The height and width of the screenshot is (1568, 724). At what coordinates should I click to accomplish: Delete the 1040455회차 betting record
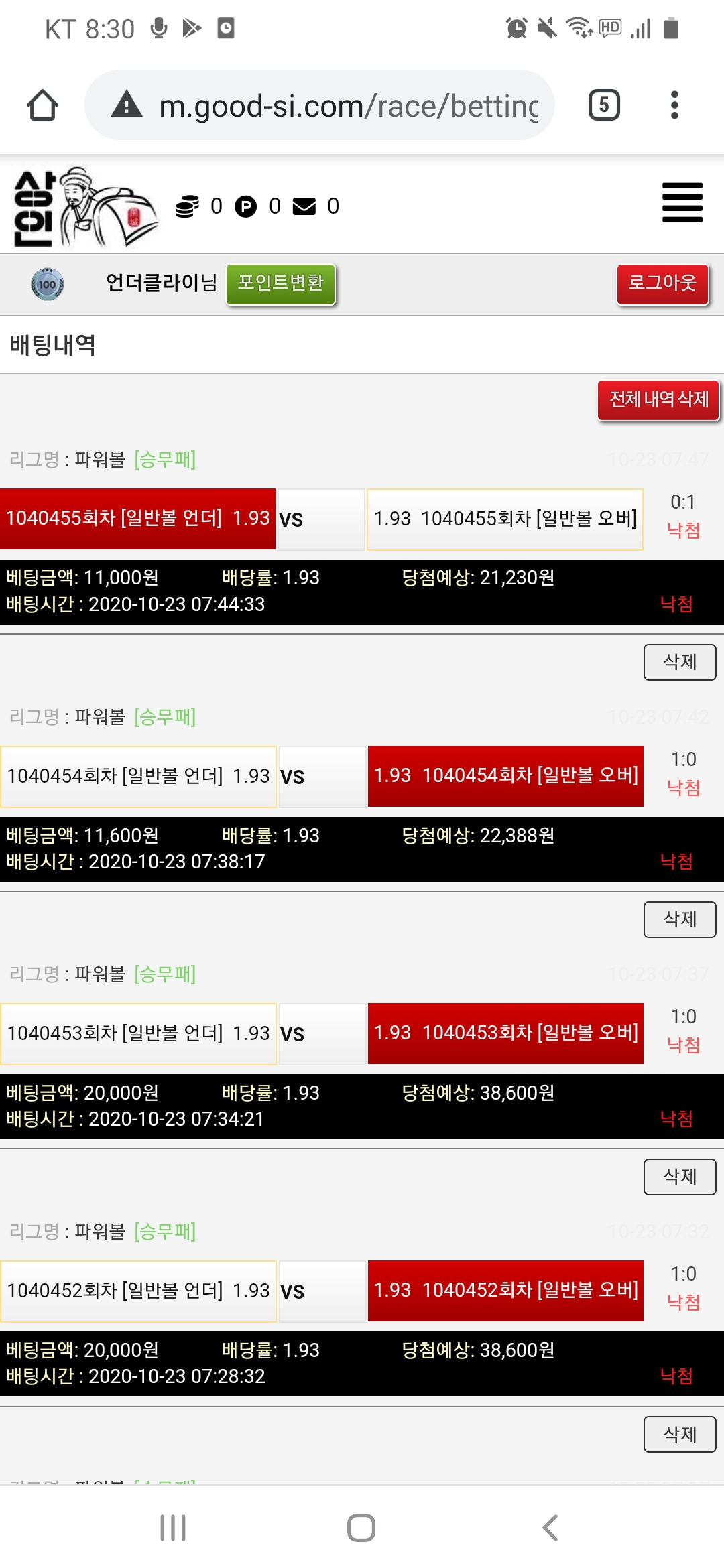point(679,662)
